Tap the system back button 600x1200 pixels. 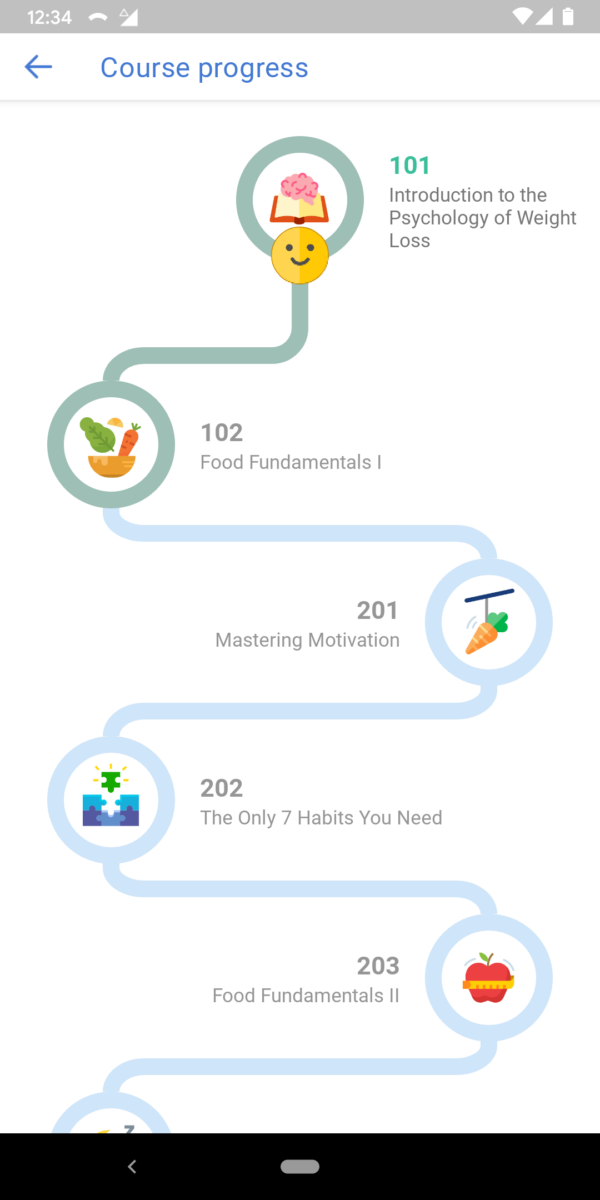132,1166
